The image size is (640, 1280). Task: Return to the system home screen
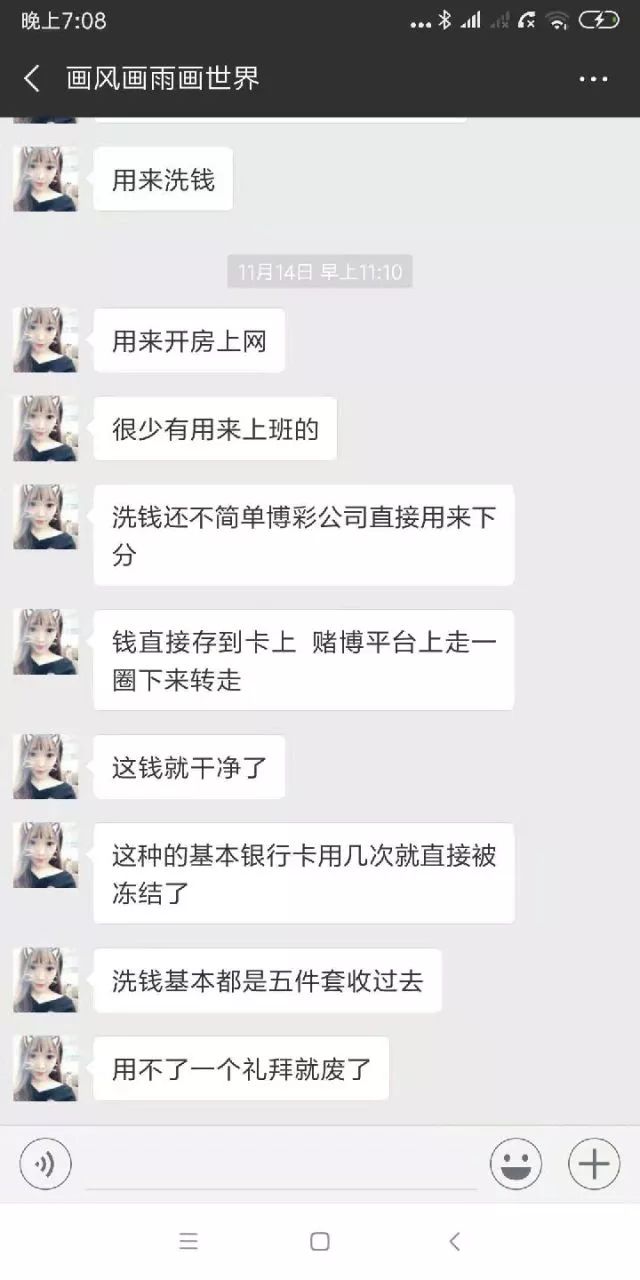(x=320, y=1241)
